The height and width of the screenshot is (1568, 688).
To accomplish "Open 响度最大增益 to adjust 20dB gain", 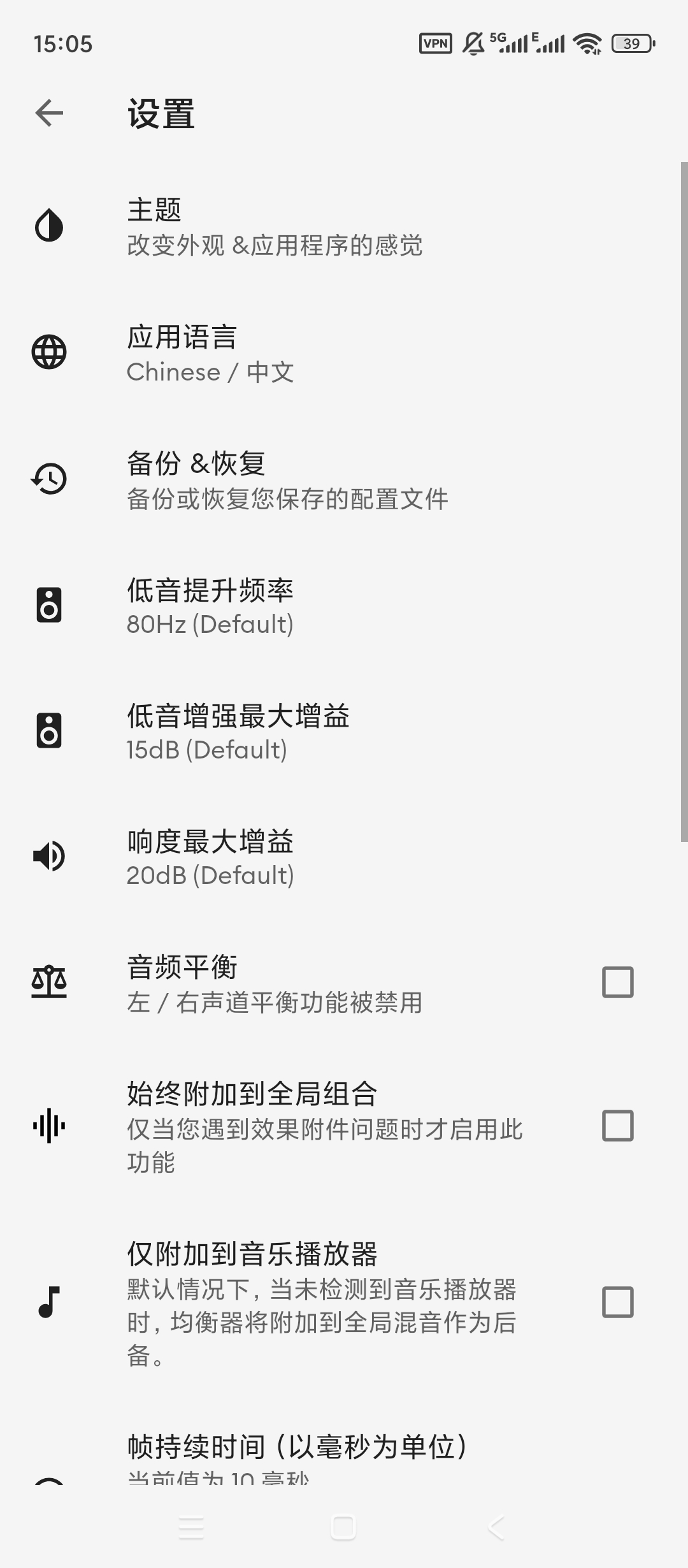I will point(274,857).
